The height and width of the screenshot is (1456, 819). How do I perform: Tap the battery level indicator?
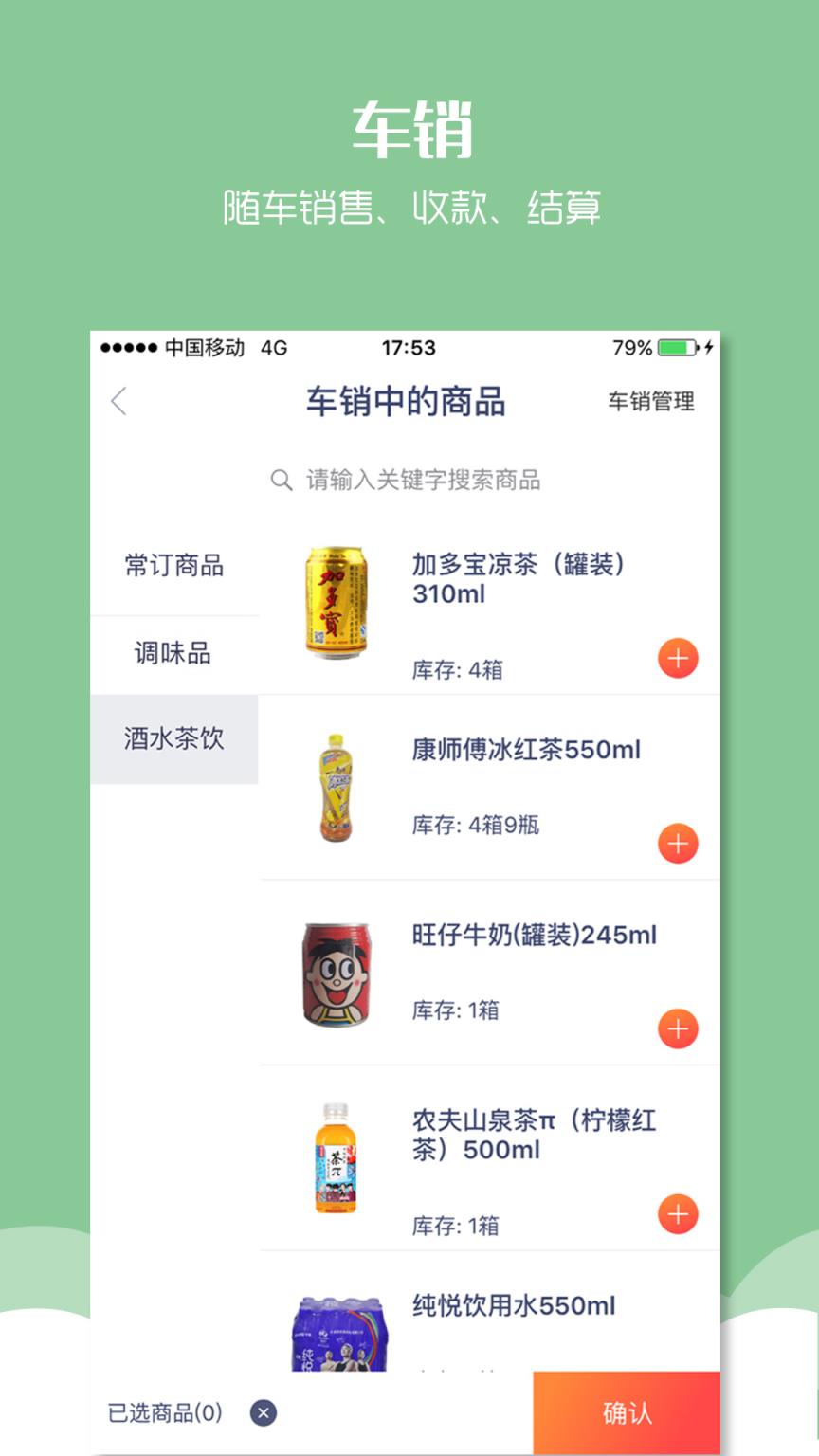676,349
